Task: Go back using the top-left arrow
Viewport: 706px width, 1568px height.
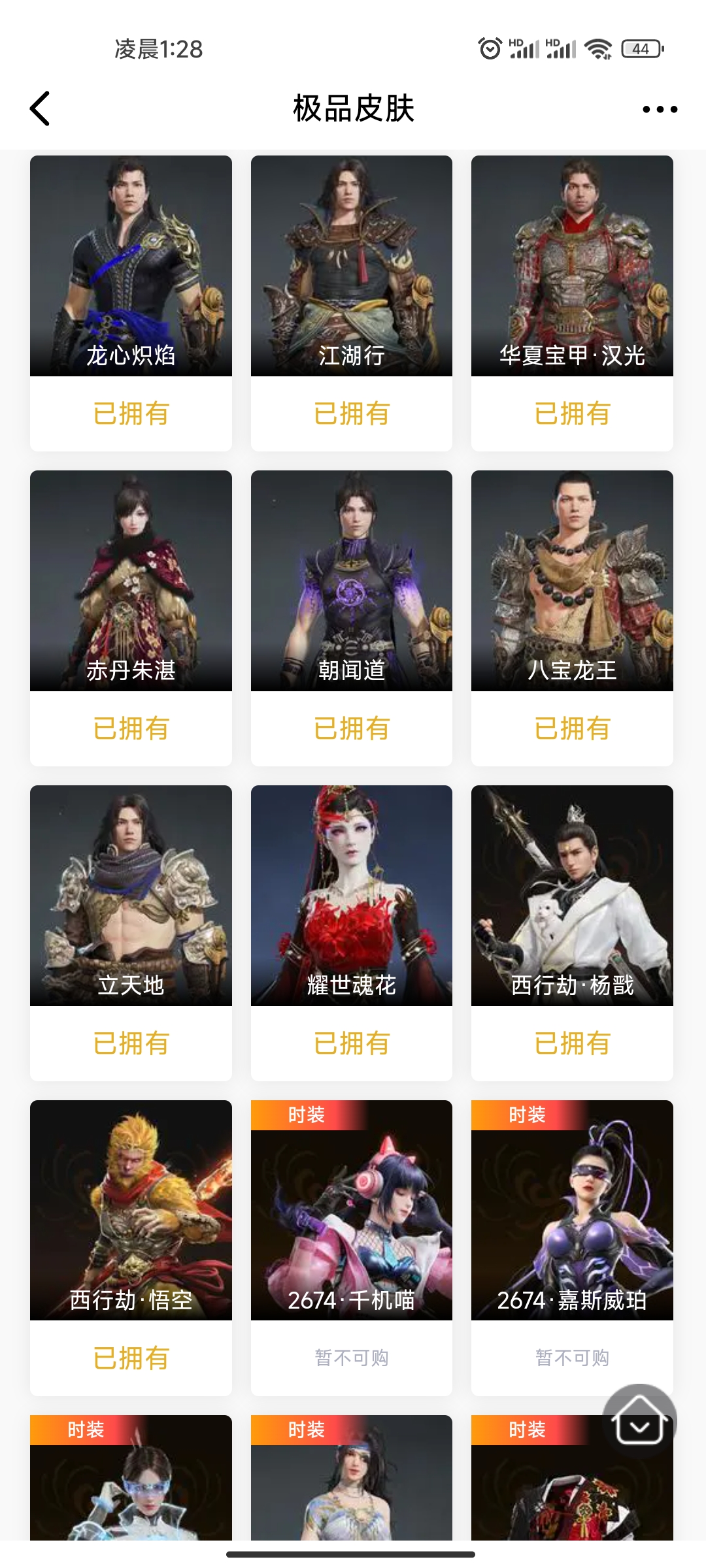Action: coord(41,108)
